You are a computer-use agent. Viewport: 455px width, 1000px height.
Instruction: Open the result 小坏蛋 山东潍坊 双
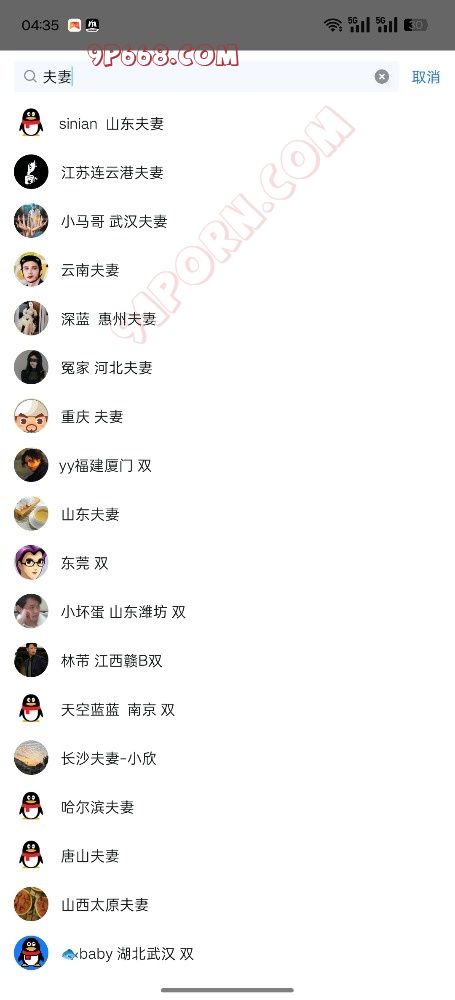(227, 612)
